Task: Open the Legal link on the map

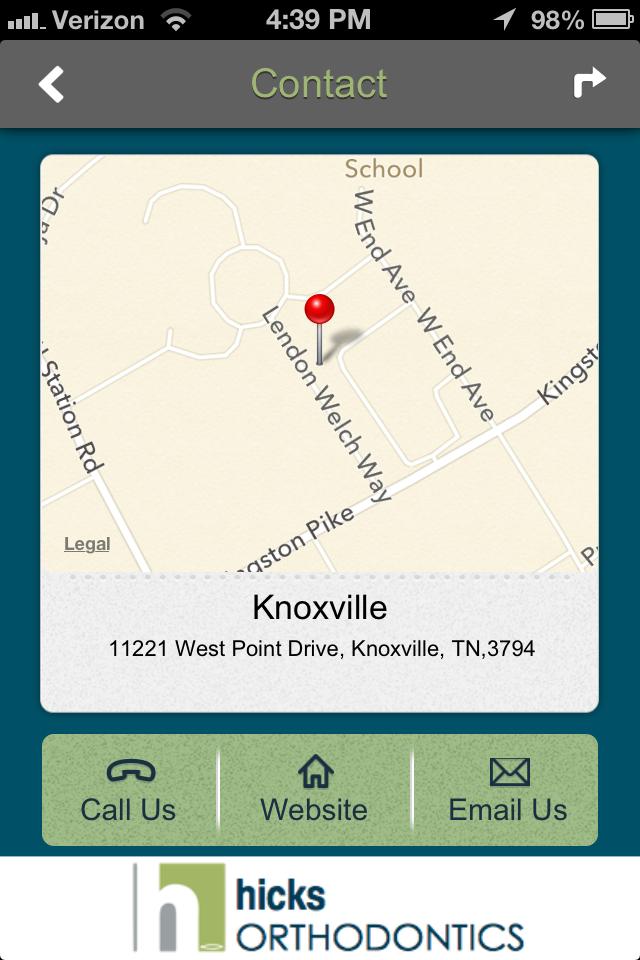Action: (87, 544)
